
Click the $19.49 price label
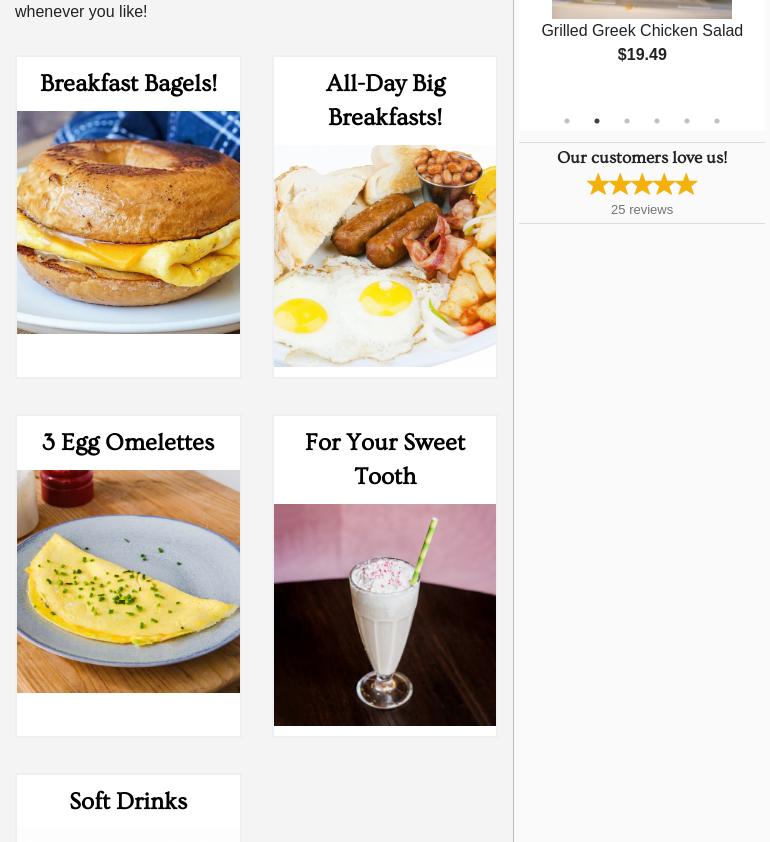[x=642, y=54]
